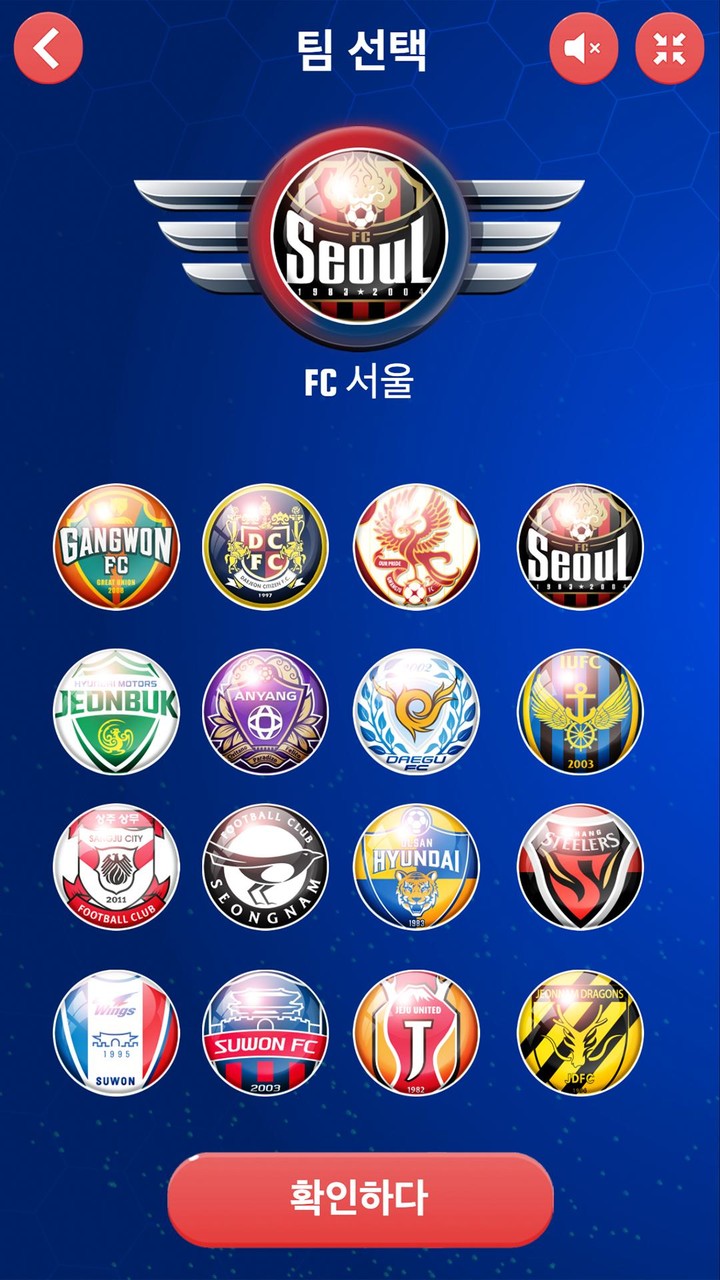This screenshot has width=720, height=1280.
Task: Select the Sangju City football club badge
Action: click(x=116, y=867)
